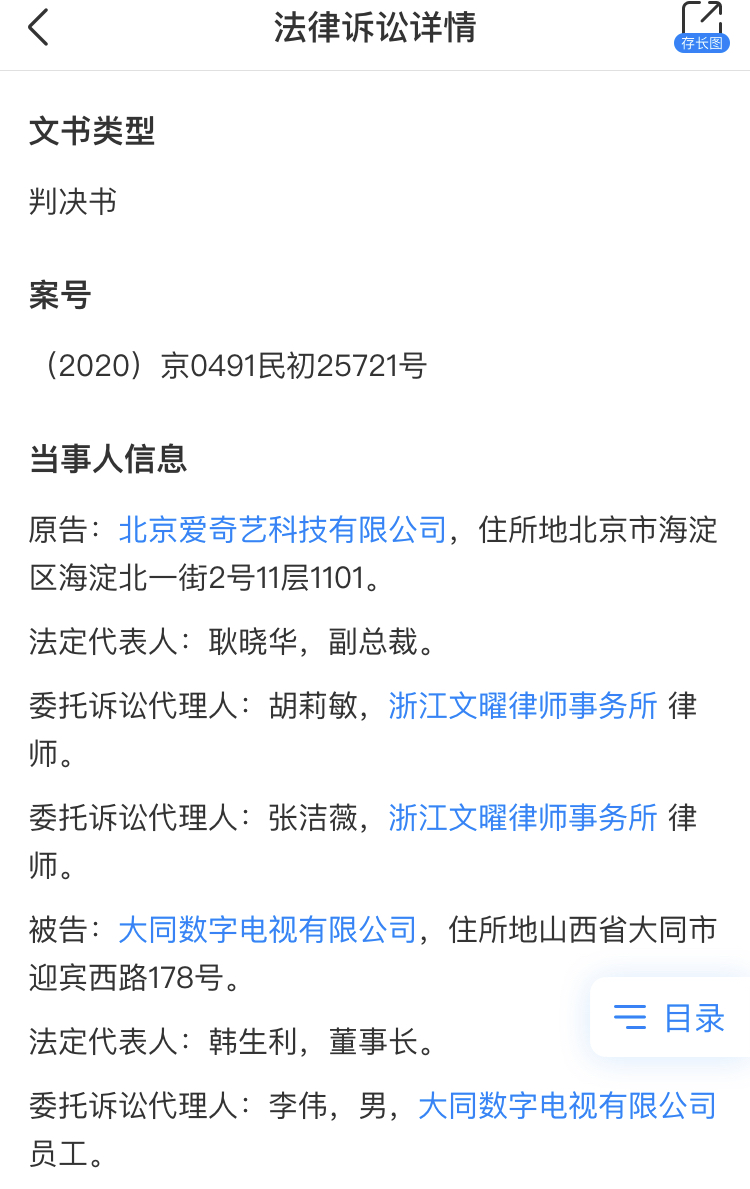This screenshot has height=1189, width=750.
Task: Go back from the 法律诉讼详情 page
Action: tap(38, 28)
